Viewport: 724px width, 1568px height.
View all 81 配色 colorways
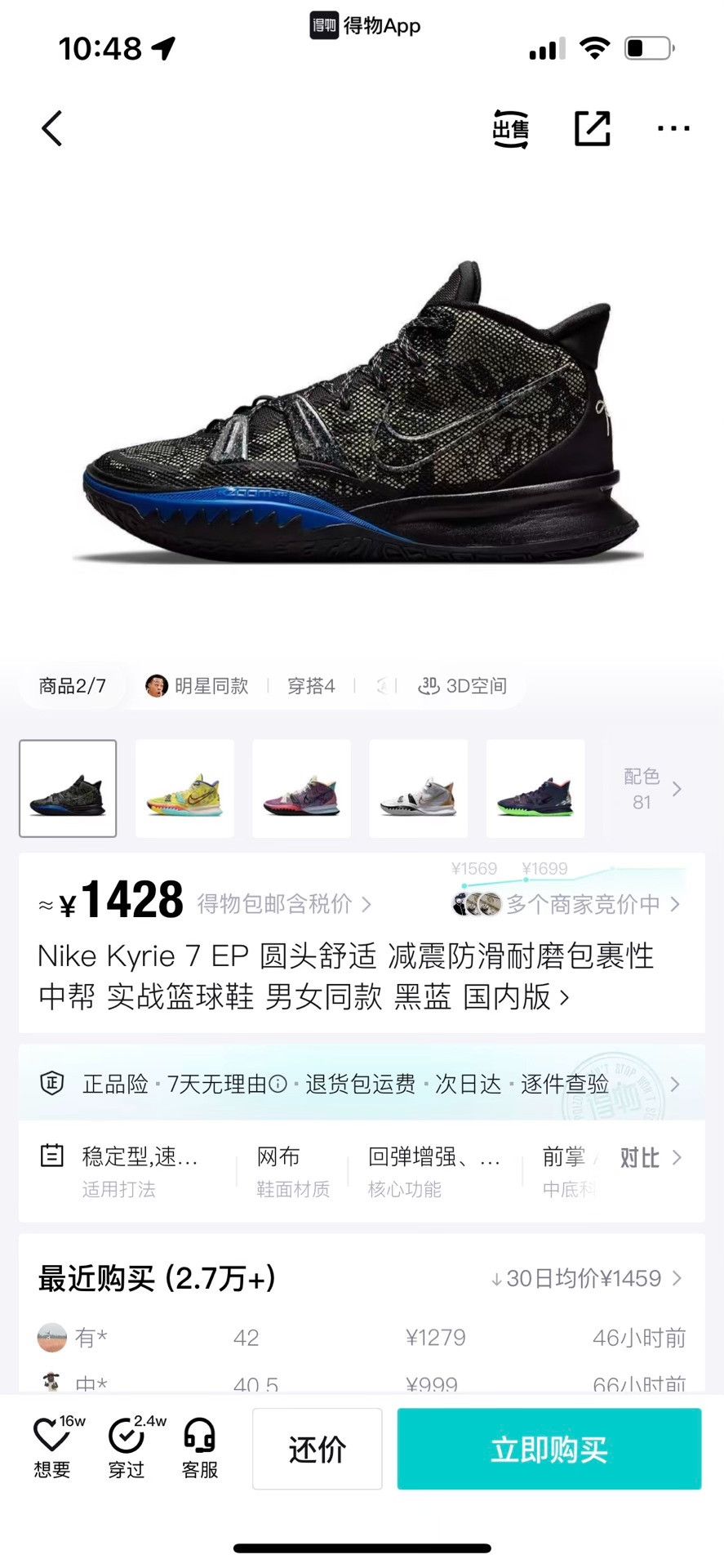tap(651, 789)
